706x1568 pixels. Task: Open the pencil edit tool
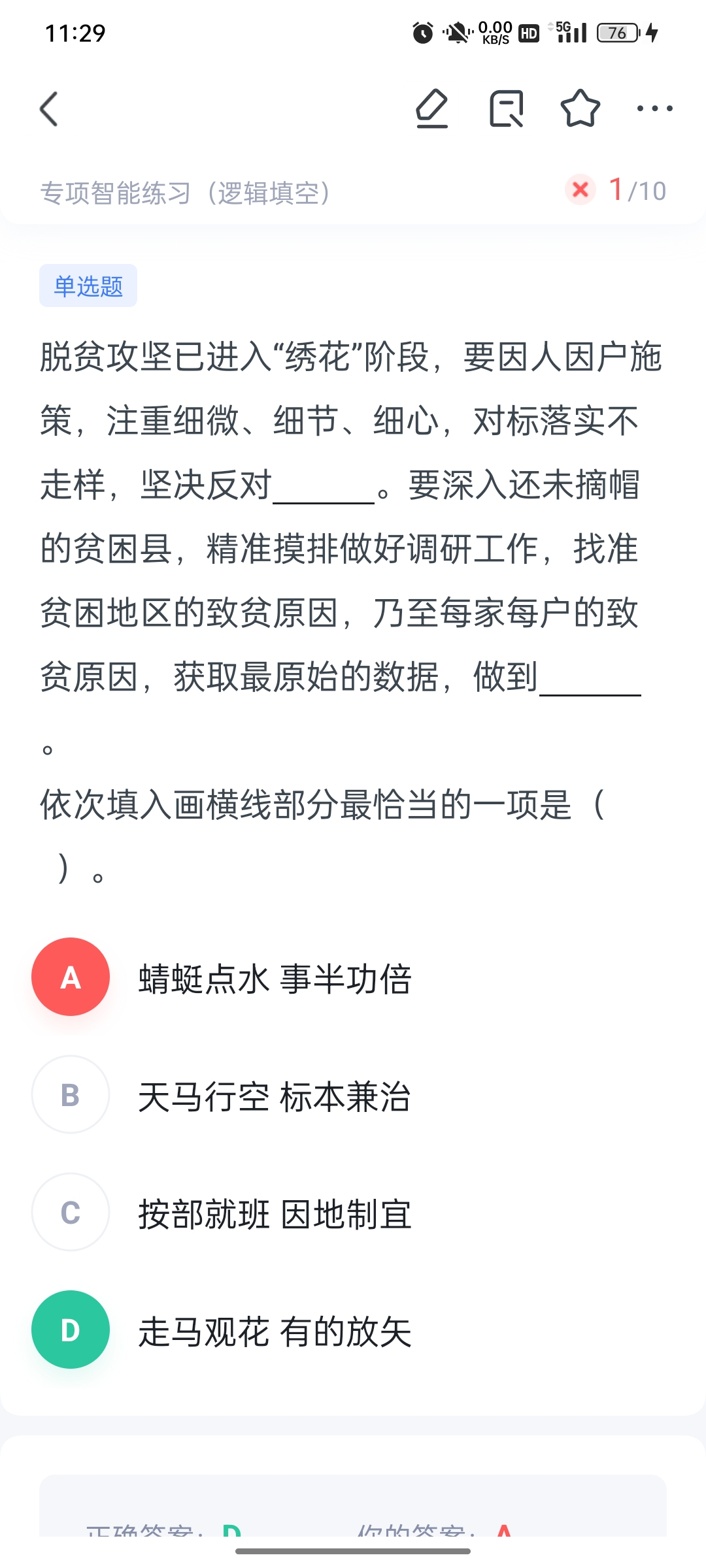tap(431, 108)
